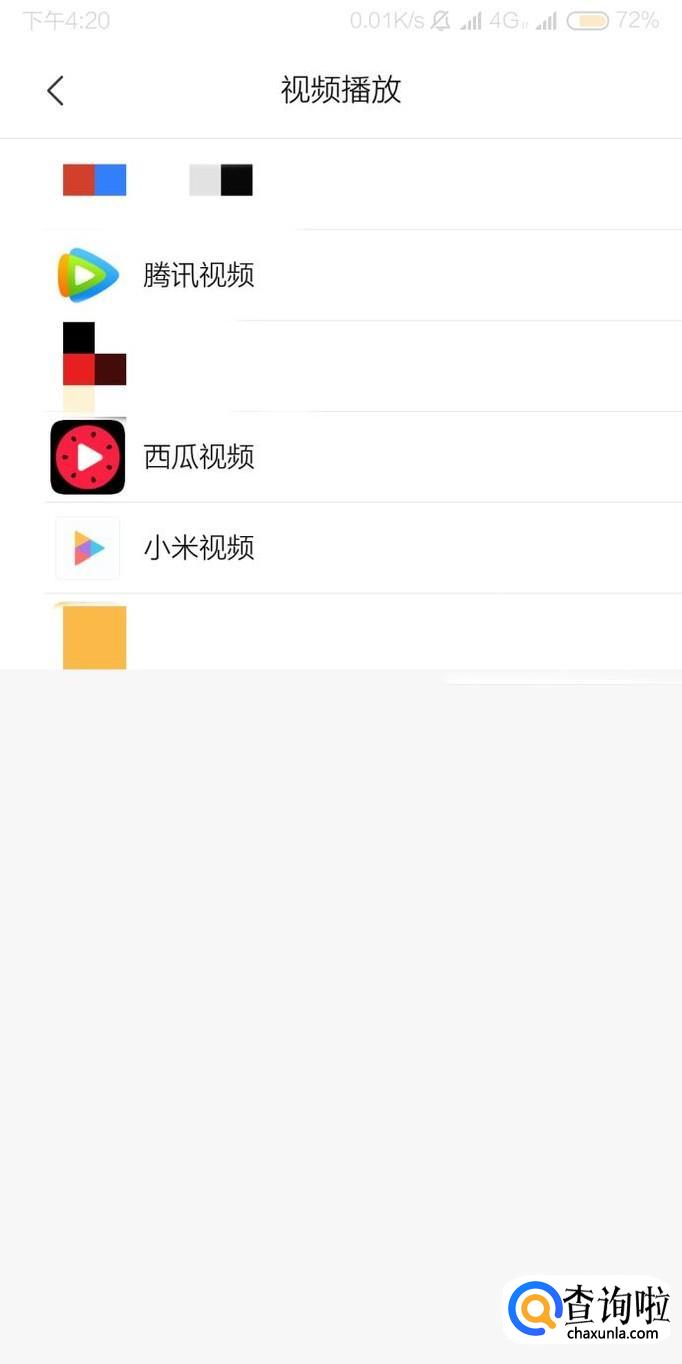Go back from the 视频播放 screen
Screen dimensions: 682x1364
[56, 91]
